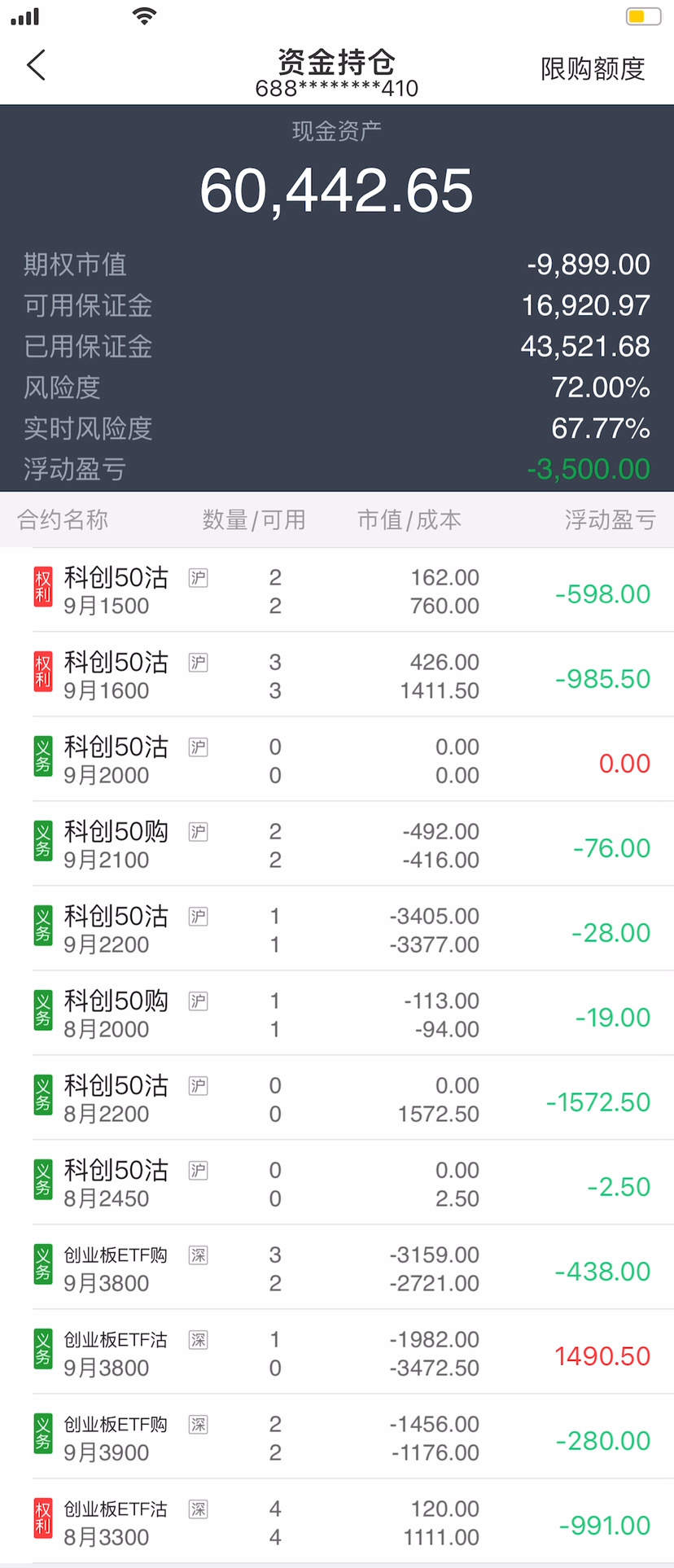Go back using the top-left arrow

(37, 65)
